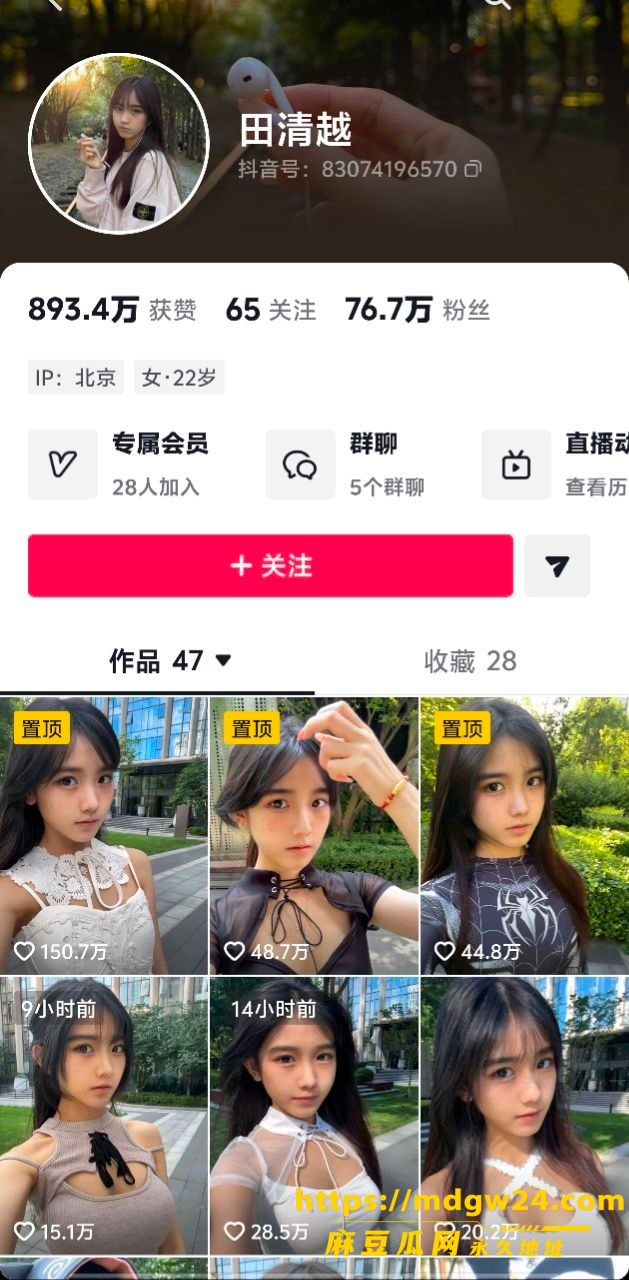This screenshot has width=629, height=1280.
Task: Open the profile avatar photo
Action: pyautogui.click(x=119, y=143)
